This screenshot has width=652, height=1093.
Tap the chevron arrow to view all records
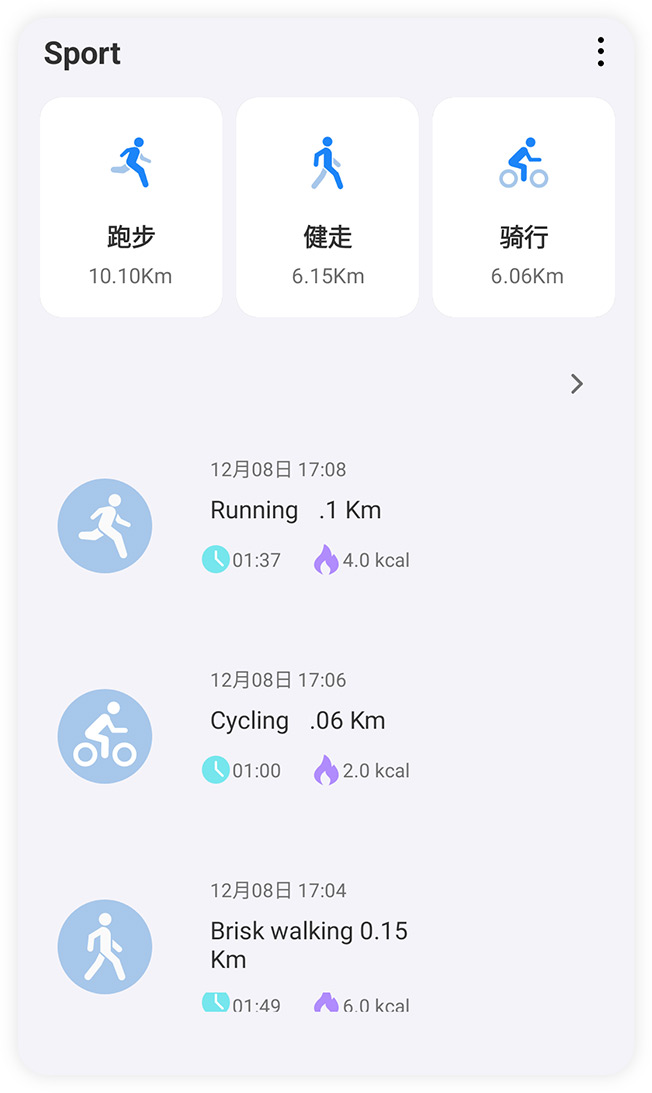pos(576,384)
